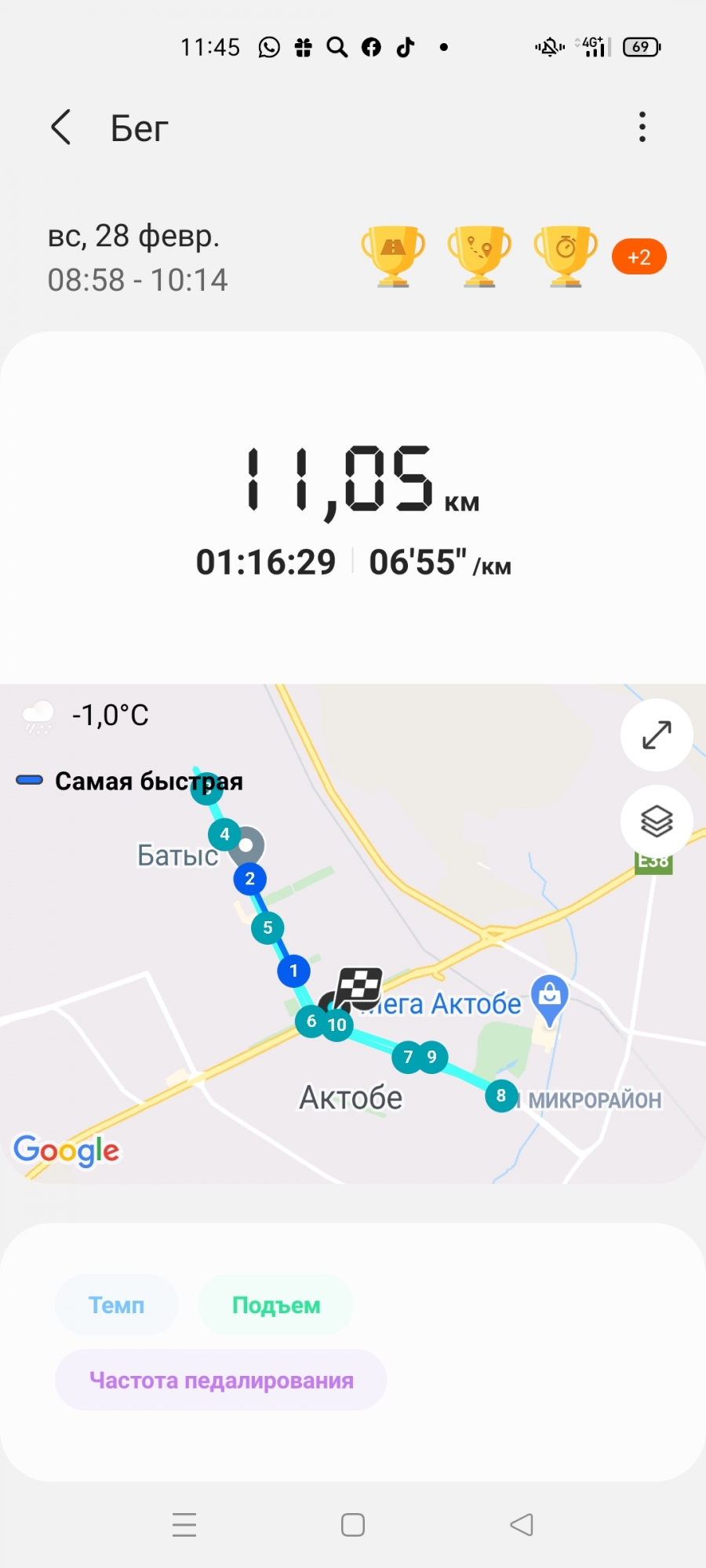Open the three-dot overflow menu

pyautogui.click(x=642, y=127)
